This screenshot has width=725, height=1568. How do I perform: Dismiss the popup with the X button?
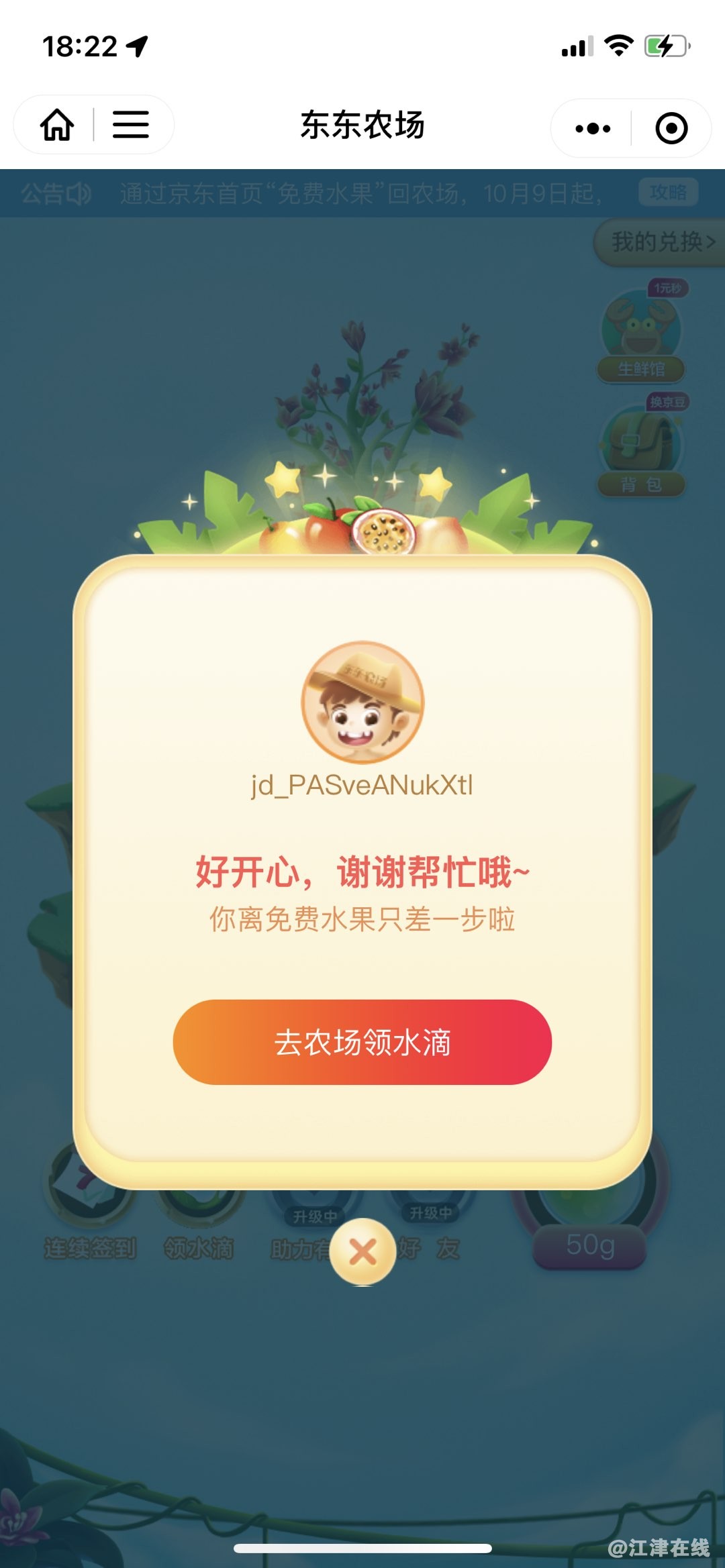pyautogui.click(x=362, y=1251)
